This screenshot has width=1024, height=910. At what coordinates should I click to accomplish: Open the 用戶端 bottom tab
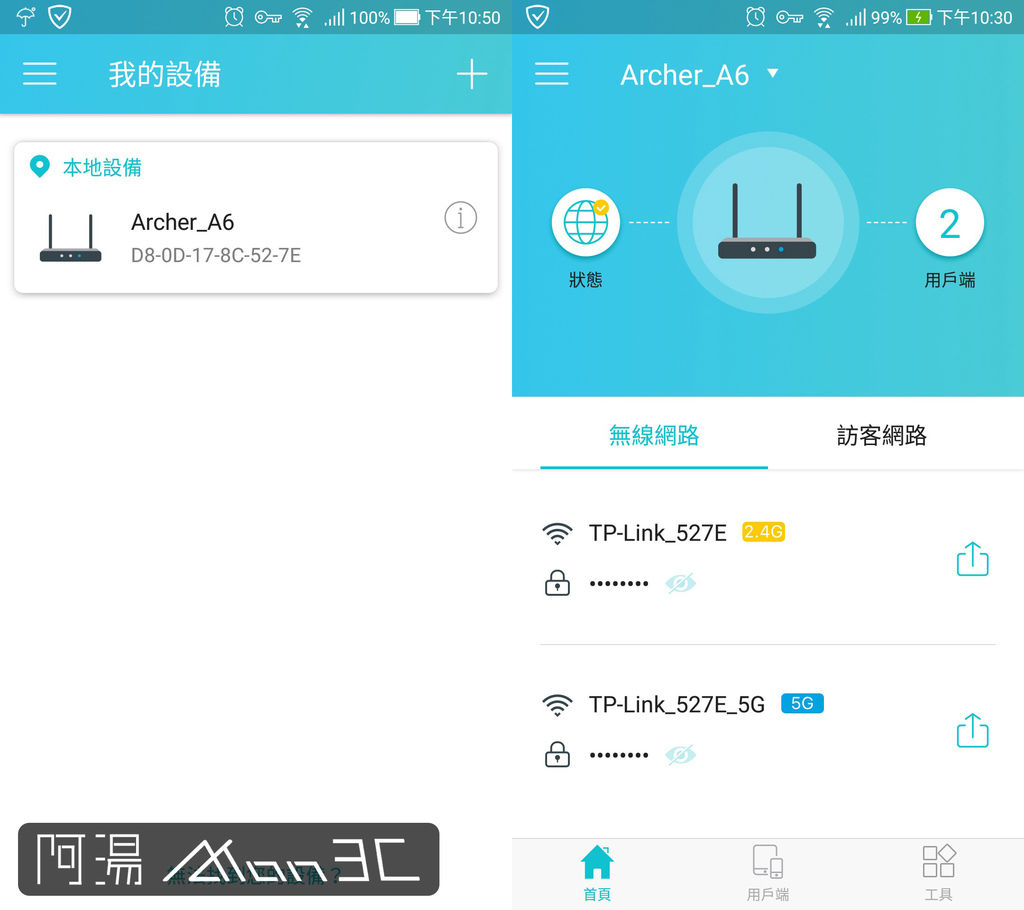coord(767,872)
